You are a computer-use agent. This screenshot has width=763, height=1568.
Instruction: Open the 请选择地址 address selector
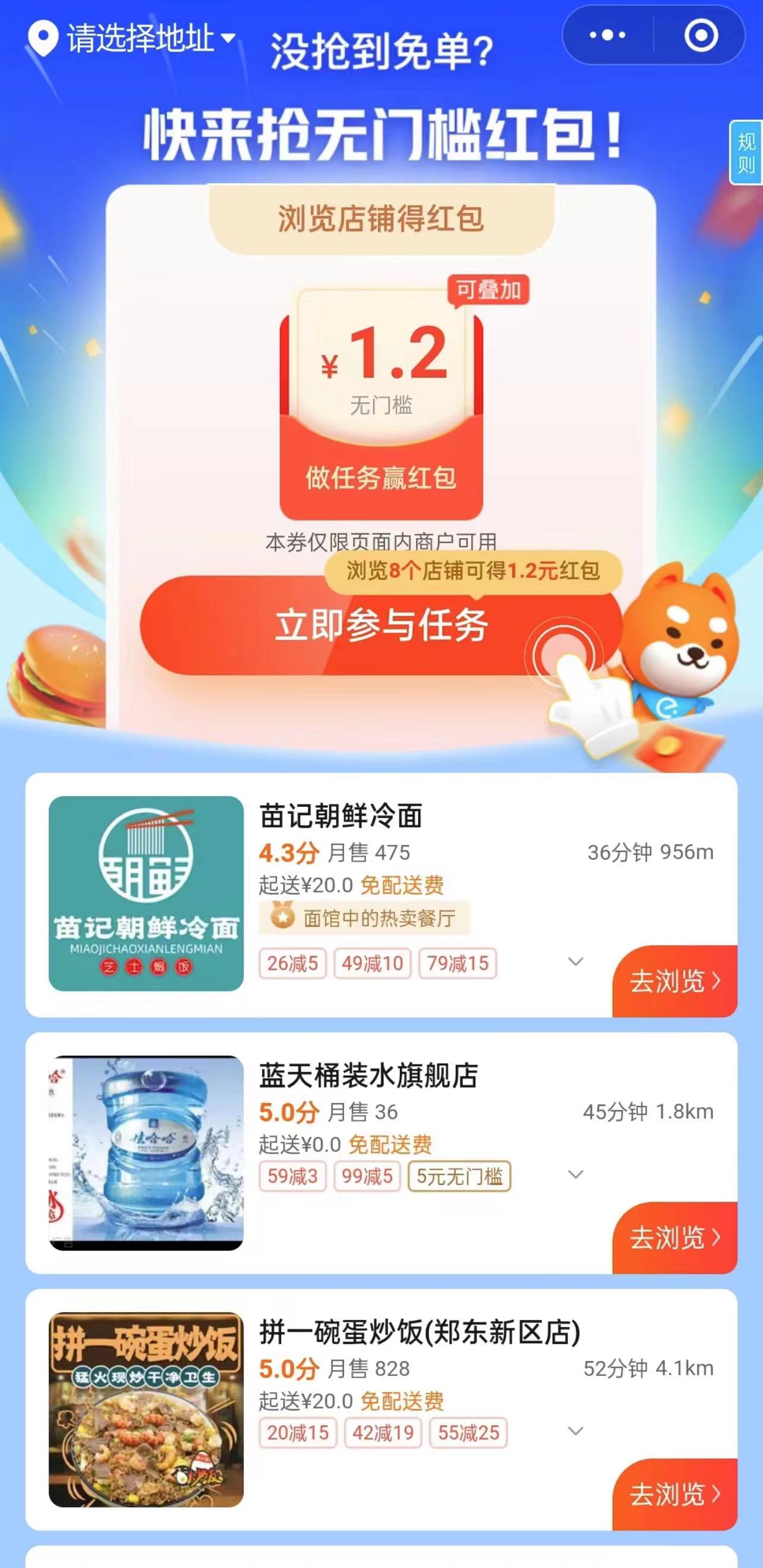click(131, 39)
